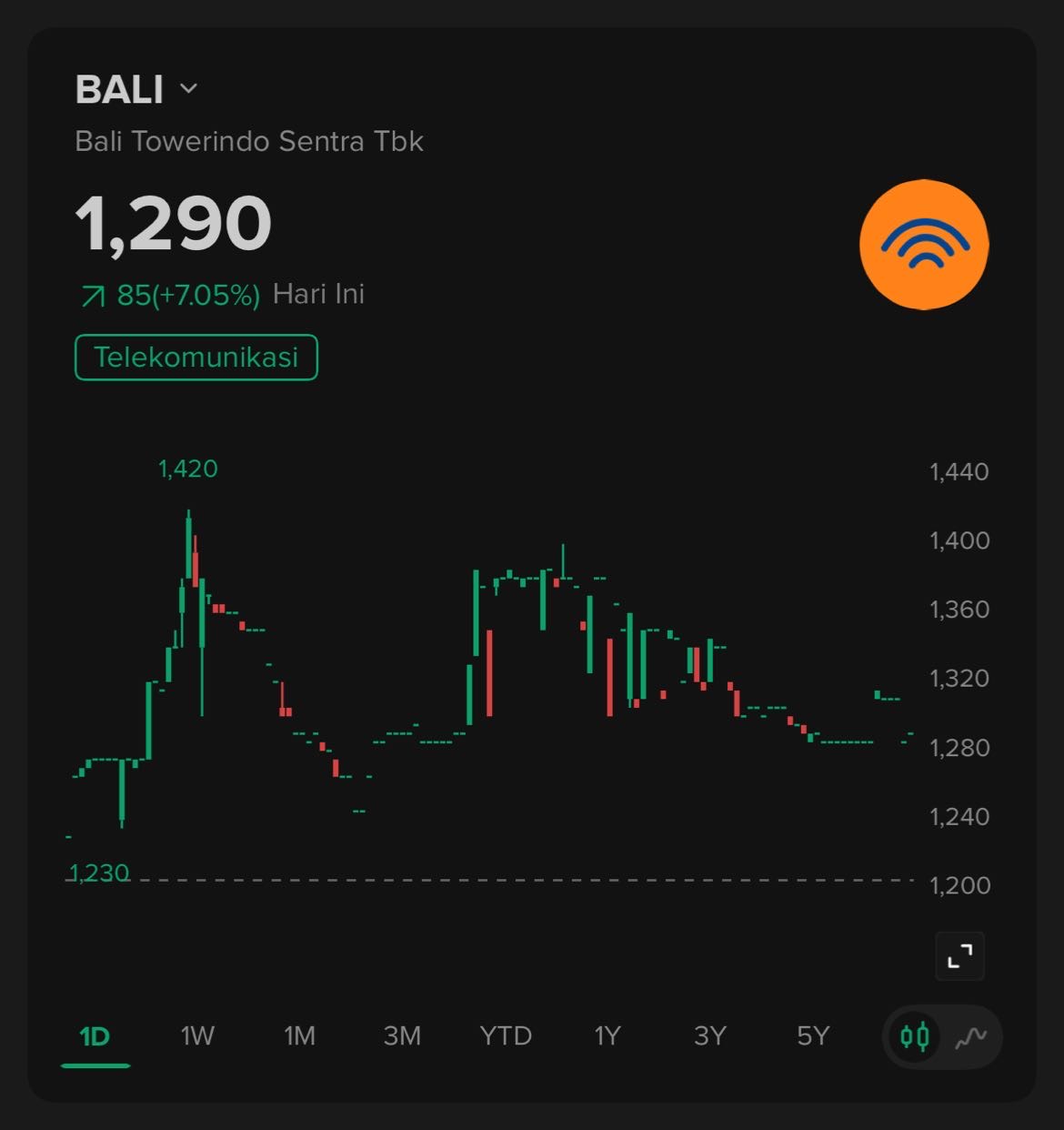Viewport: 1064px width, 1130px height.
Task: Select the 5Y timeframe
Action: point(813,1036)
